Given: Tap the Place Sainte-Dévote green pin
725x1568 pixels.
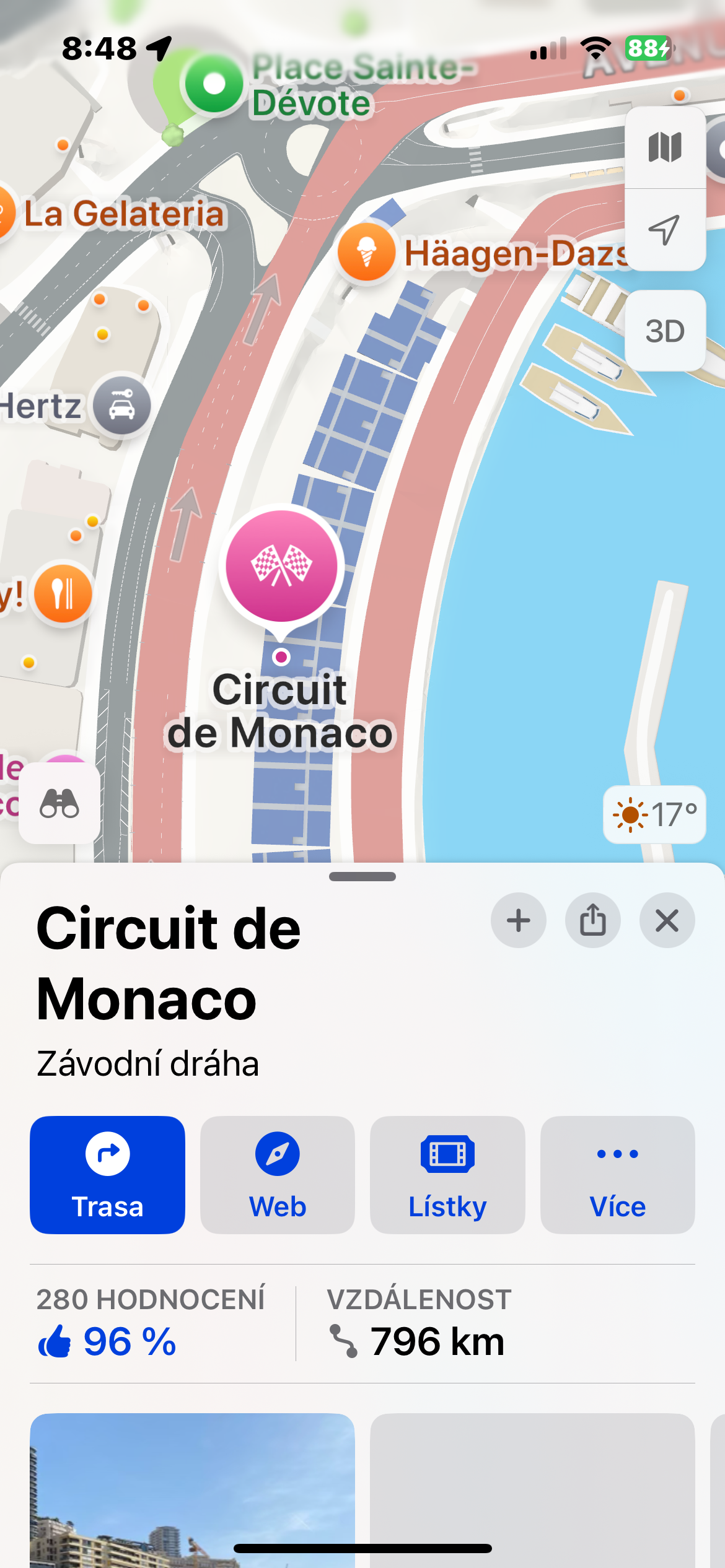Looking at the screenshot, I should pos(213,84).
